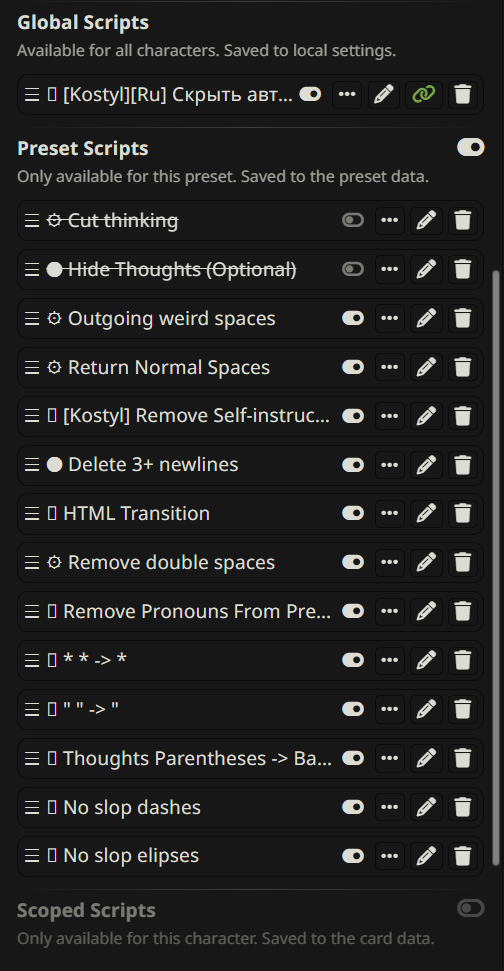Screen dimensions: 504x971
Task: Open more options for No slop dashes
Action: point(389,808)
